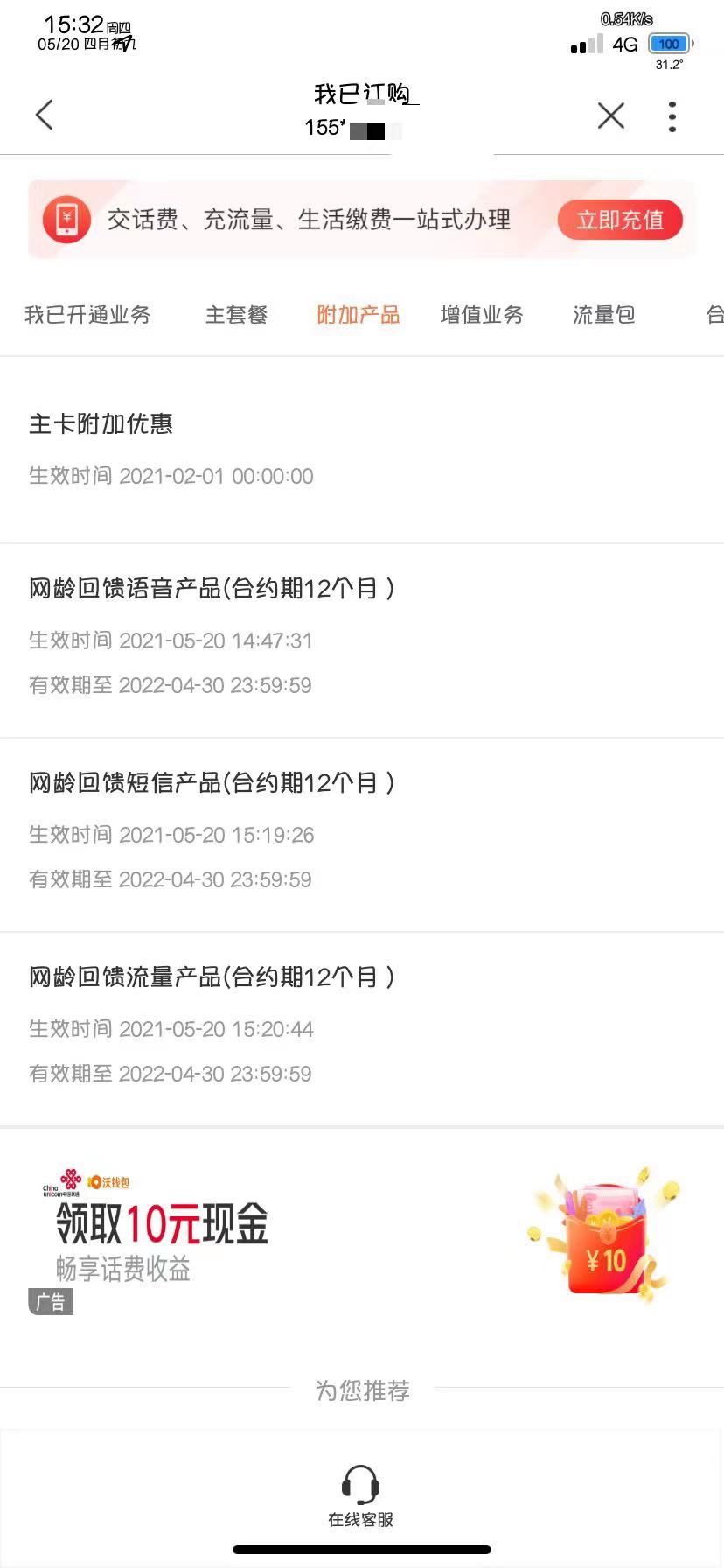The width and height of the screenshot is (724, 1568).
Task: Switch to the 增值业务 tab
Action: coord(481,315)
